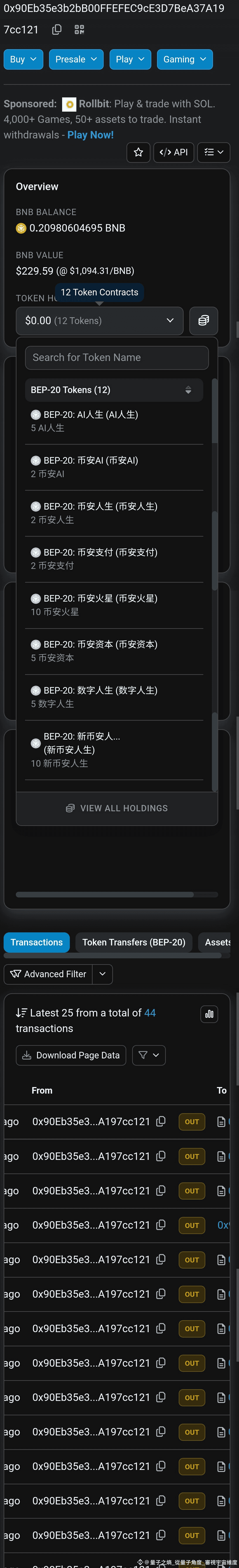Screen dimensions: 239x1568
Task: View all holdings
Action: tap(117, 808)
